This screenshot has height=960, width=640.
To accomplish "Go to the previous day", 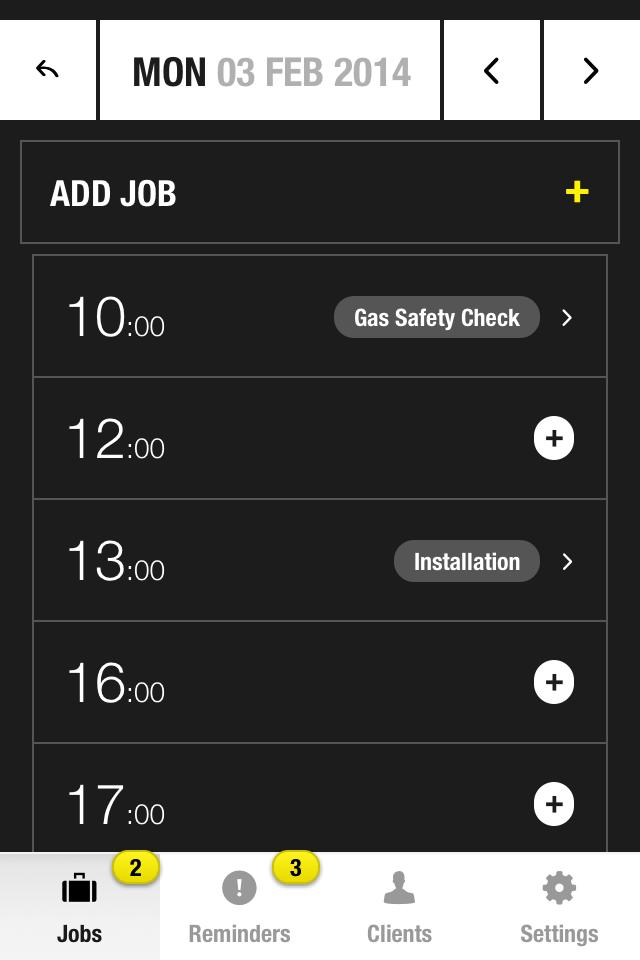I will [x=491, y=70].
